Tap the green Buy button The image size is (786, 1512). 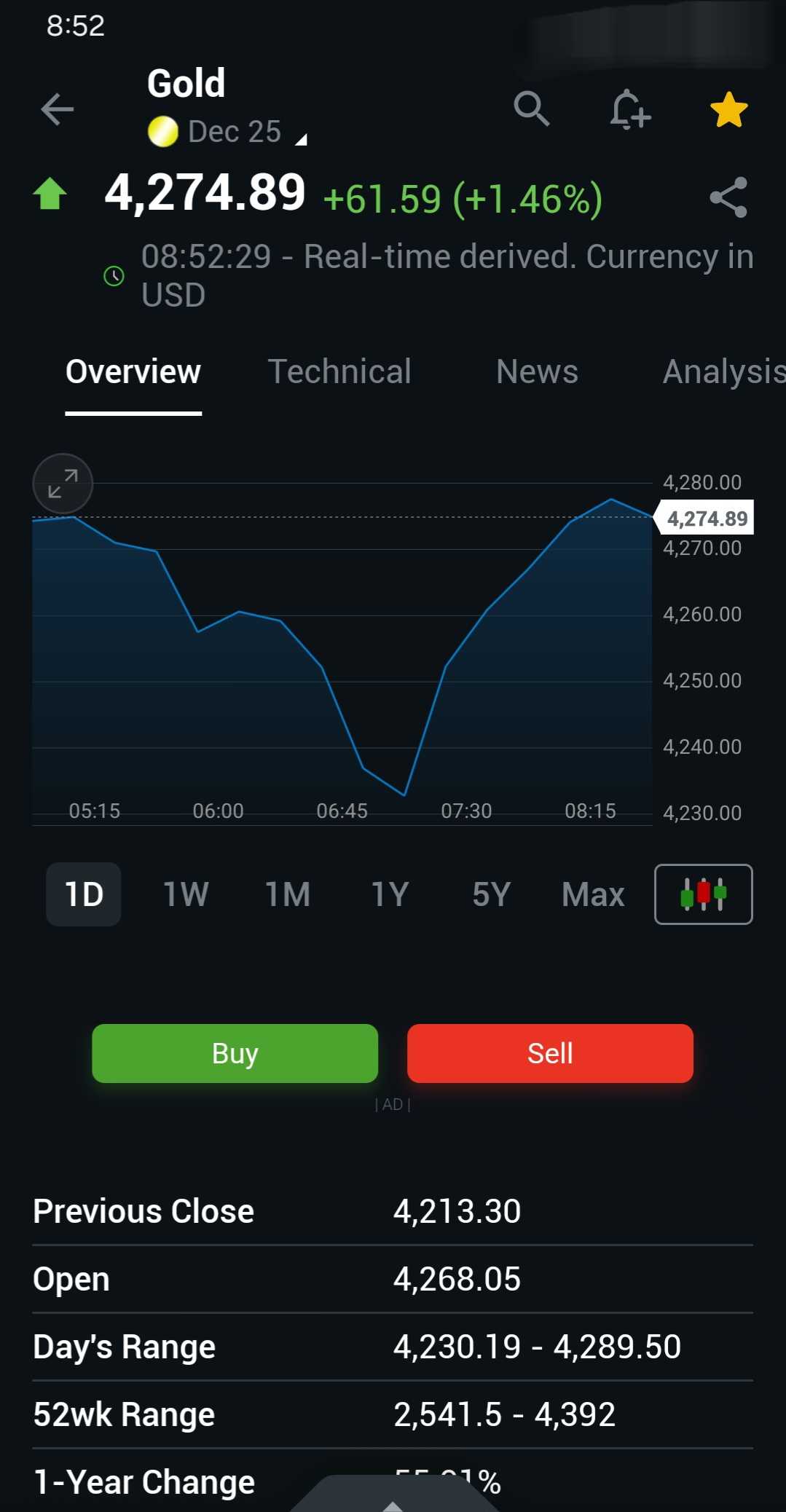[x=235, y=1053]
